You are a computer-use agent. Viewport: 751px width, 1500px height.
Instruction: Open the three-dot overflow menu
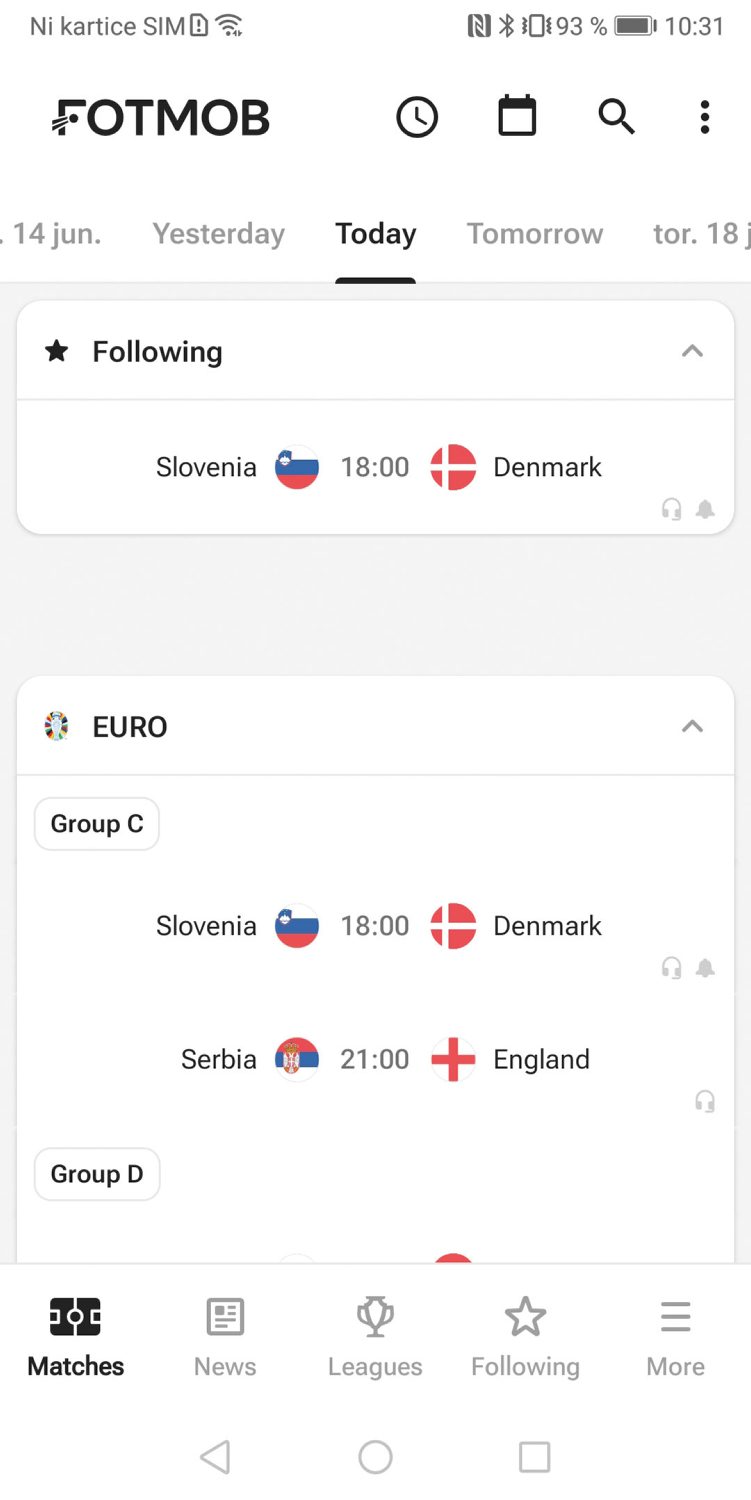pos(705,118)
